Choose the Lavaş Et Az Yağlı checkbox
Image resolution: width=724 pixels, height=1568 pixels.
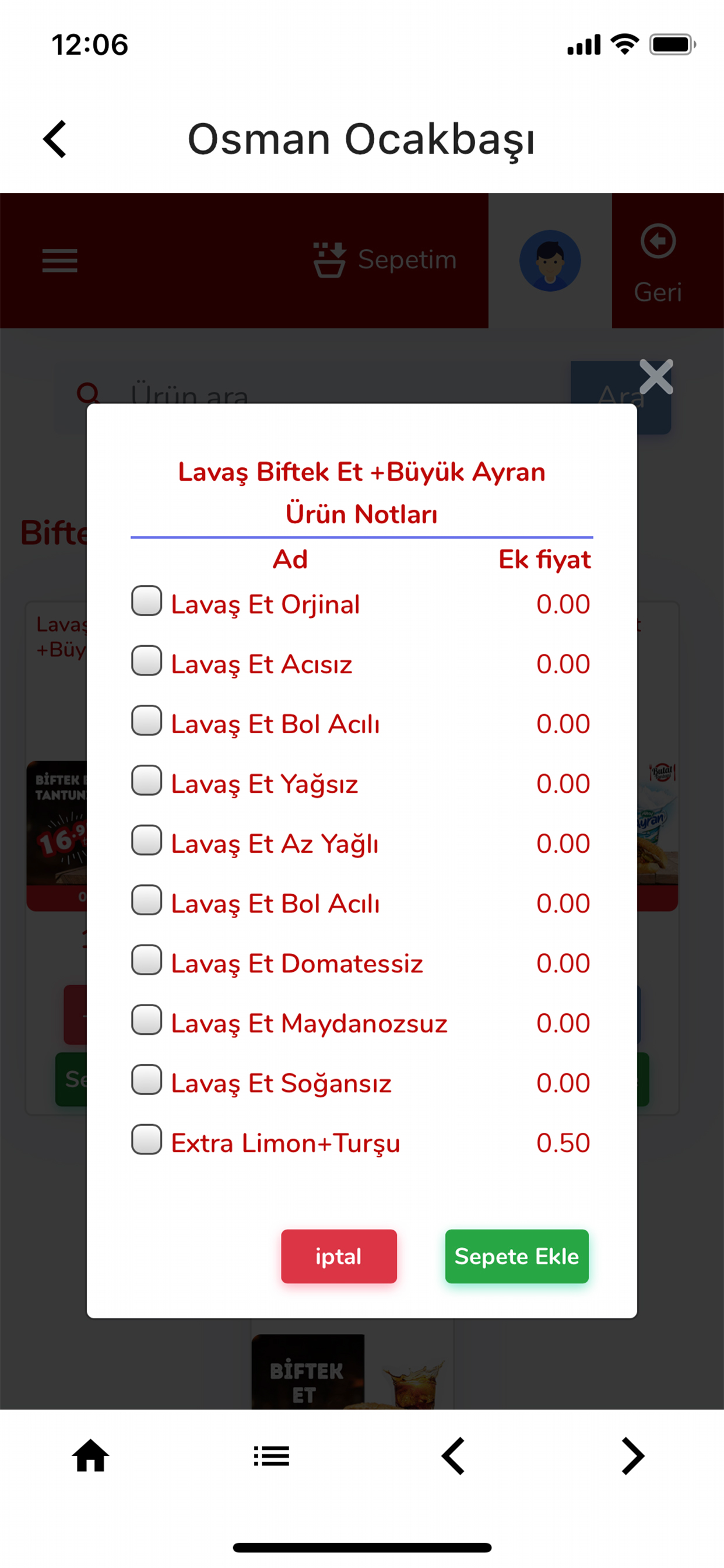[147, 841]
